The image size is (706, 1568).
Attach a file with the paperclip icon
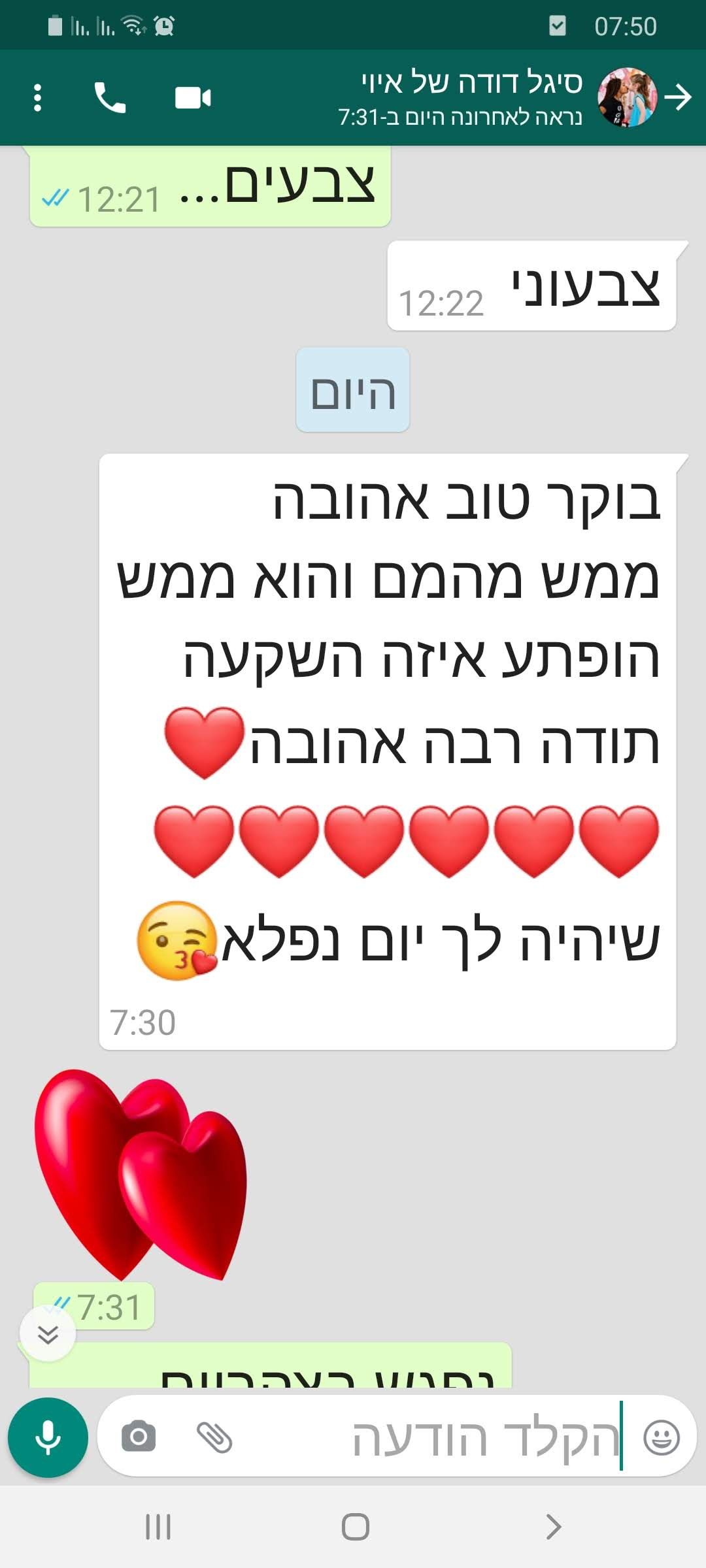[x=214, y=1437]
